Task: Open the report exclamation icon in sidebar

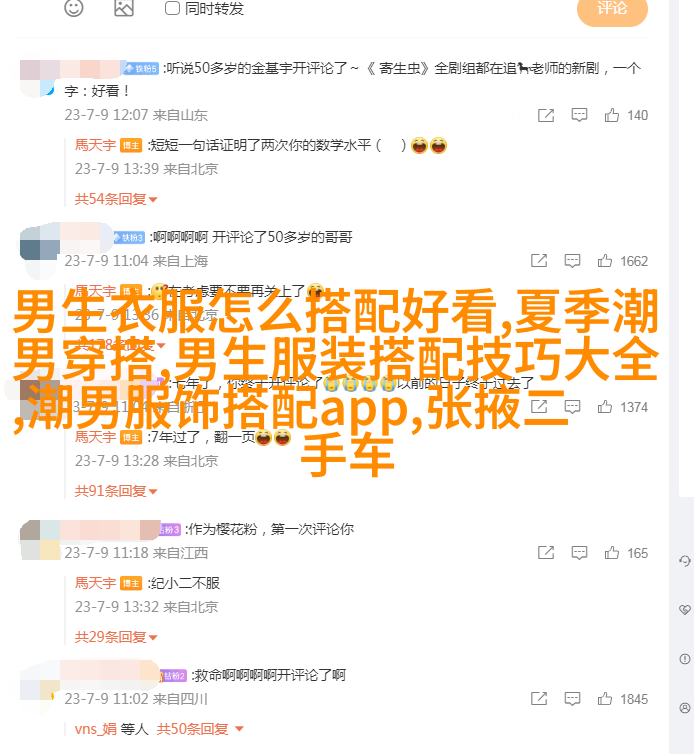Action: click(684, 658)
